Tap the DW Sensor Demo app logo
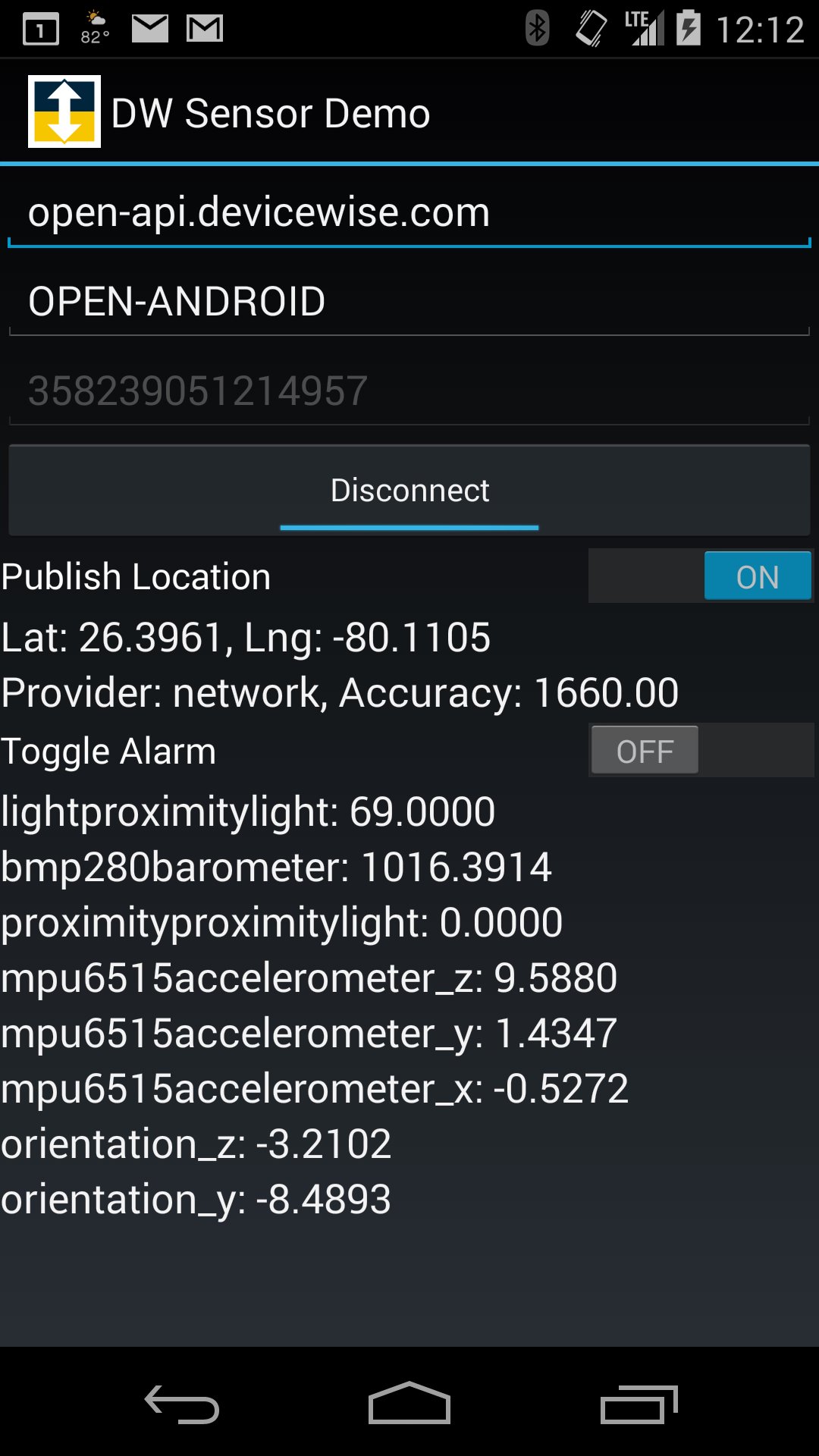This screenshot has width=819, height=1456. pos(64,111)
